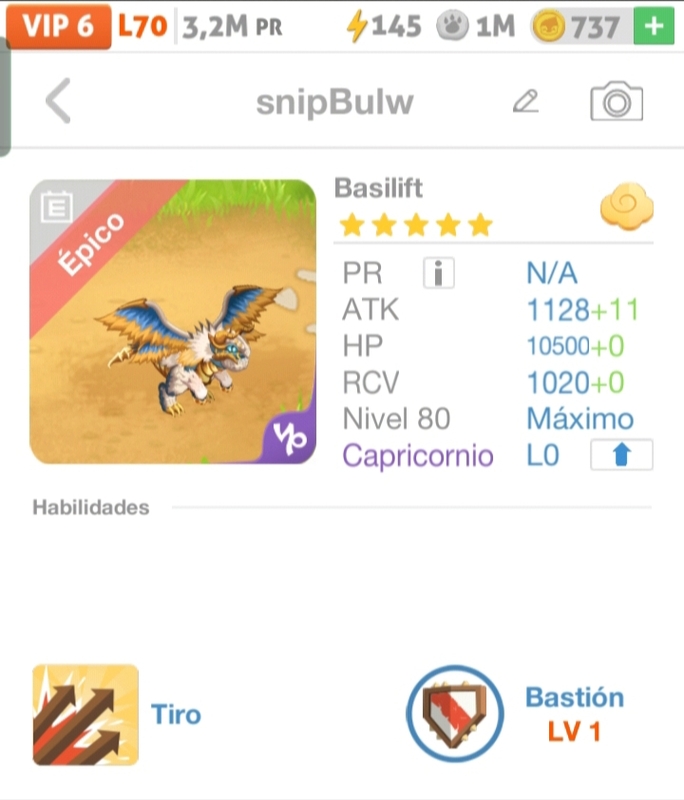Edit the name snipBulw with pencil icon

[525, 102]
